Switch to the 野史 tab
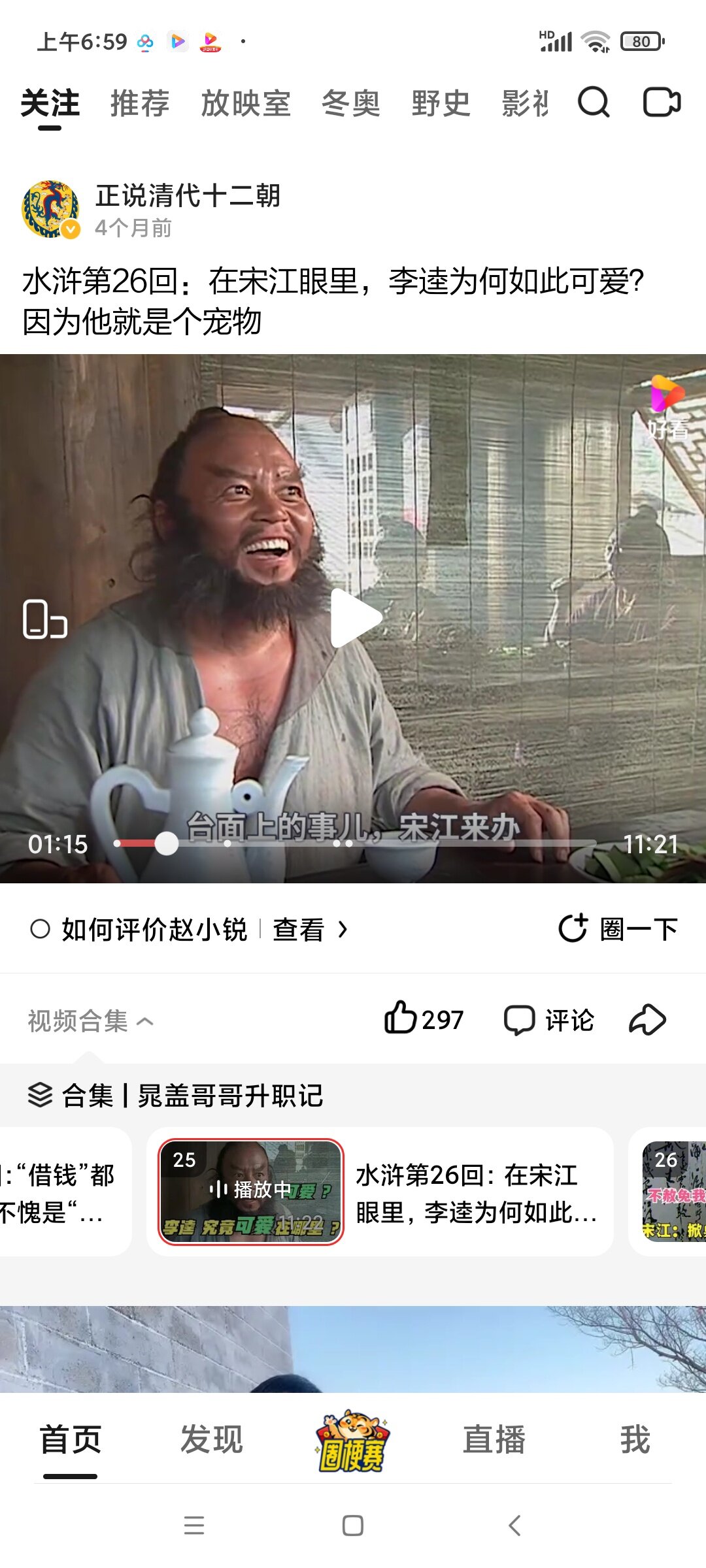The width and height of the screenshot is (706, 1568). [441, 104]
